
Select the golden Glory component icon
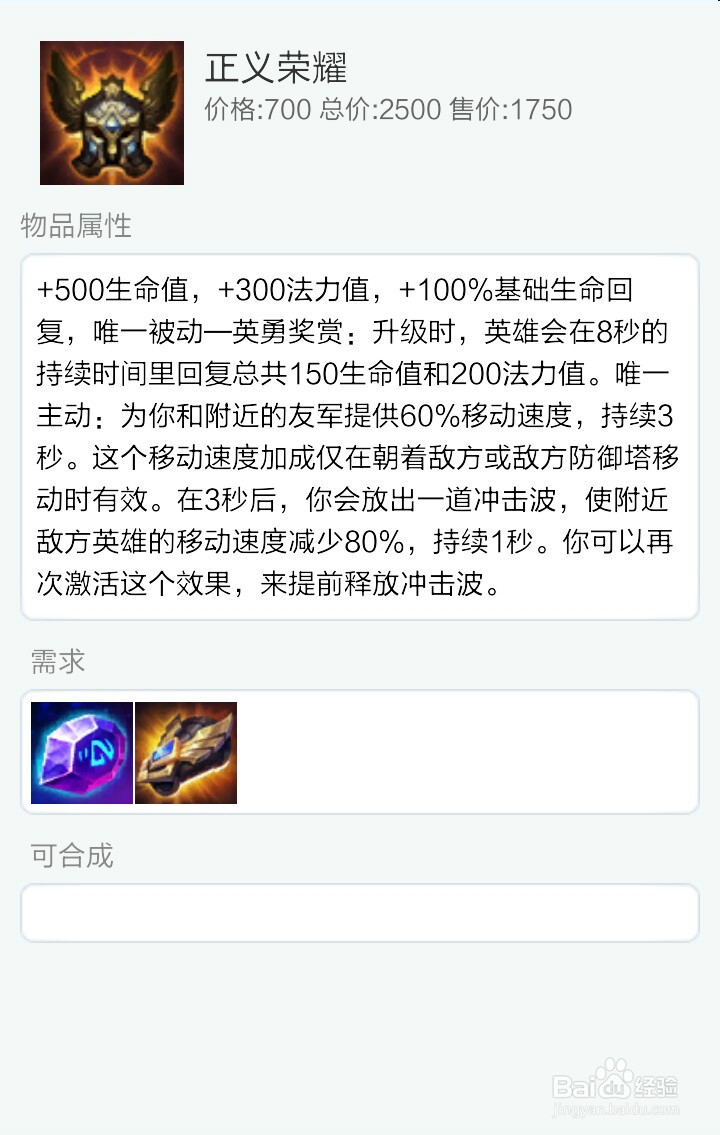(x=185, y=752)
